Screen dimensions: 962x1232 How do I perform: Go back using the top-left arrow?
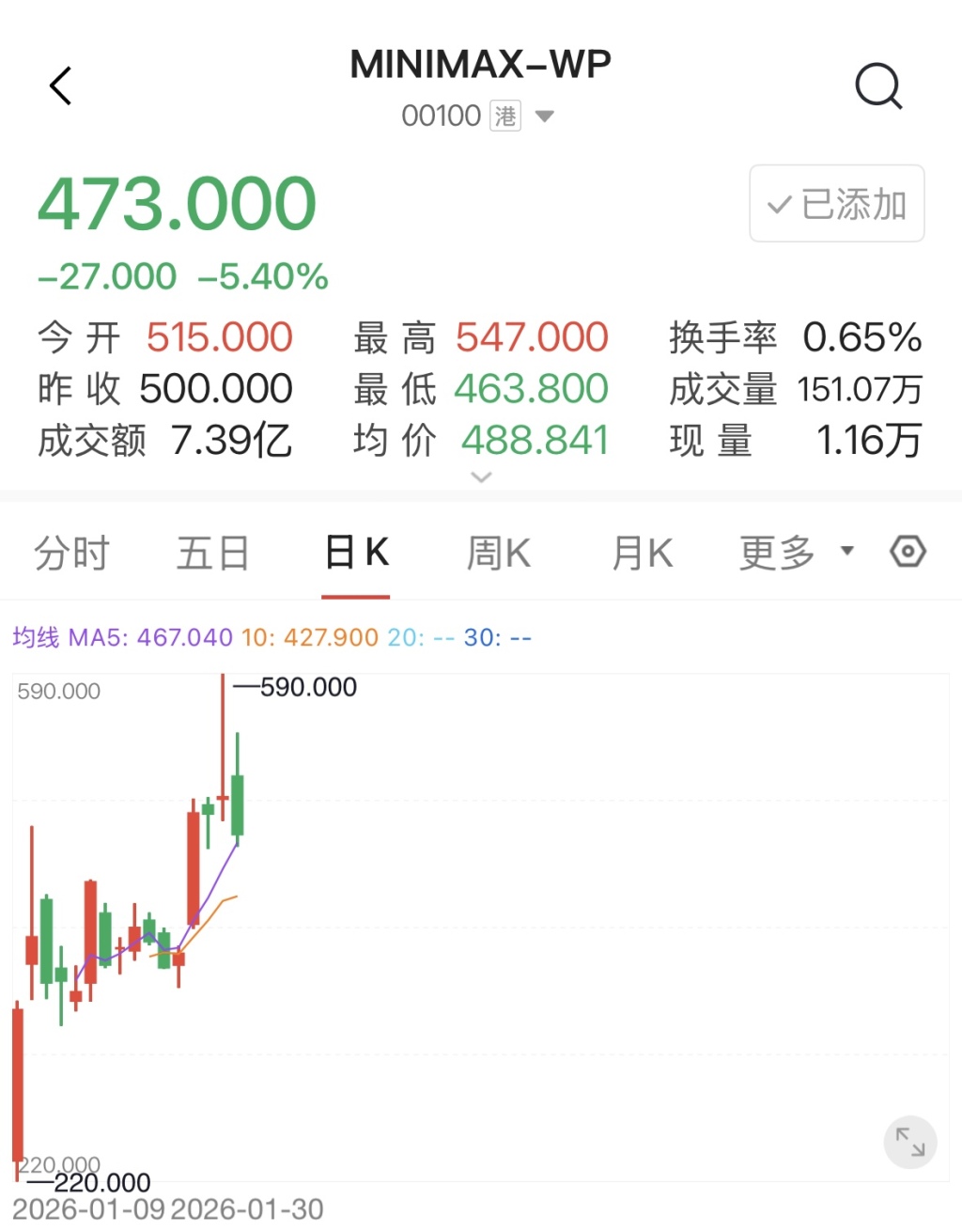(x=61, y=86)
